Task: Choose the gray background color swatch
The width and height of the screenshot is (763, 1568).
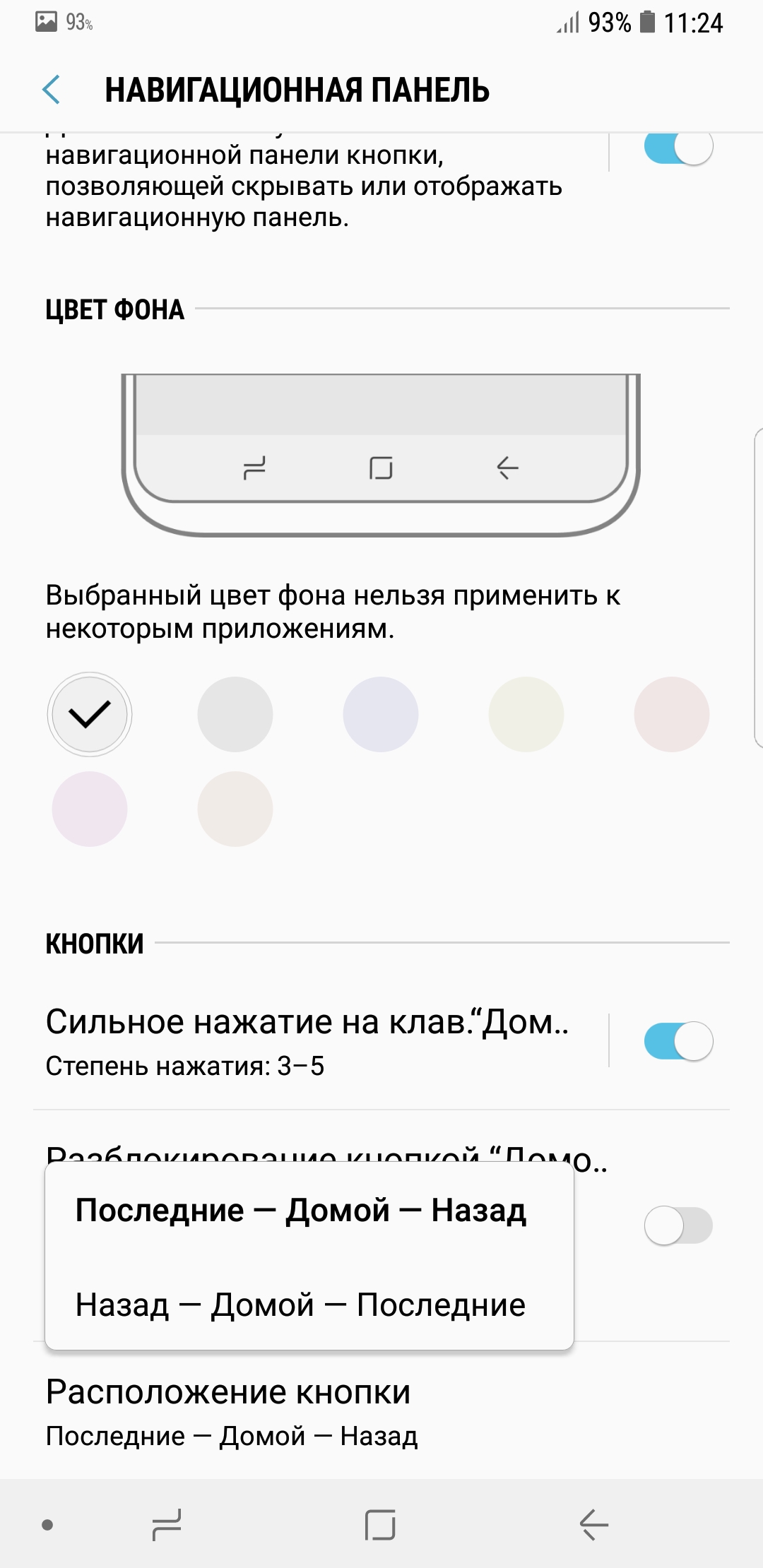Action: (235, 714)
